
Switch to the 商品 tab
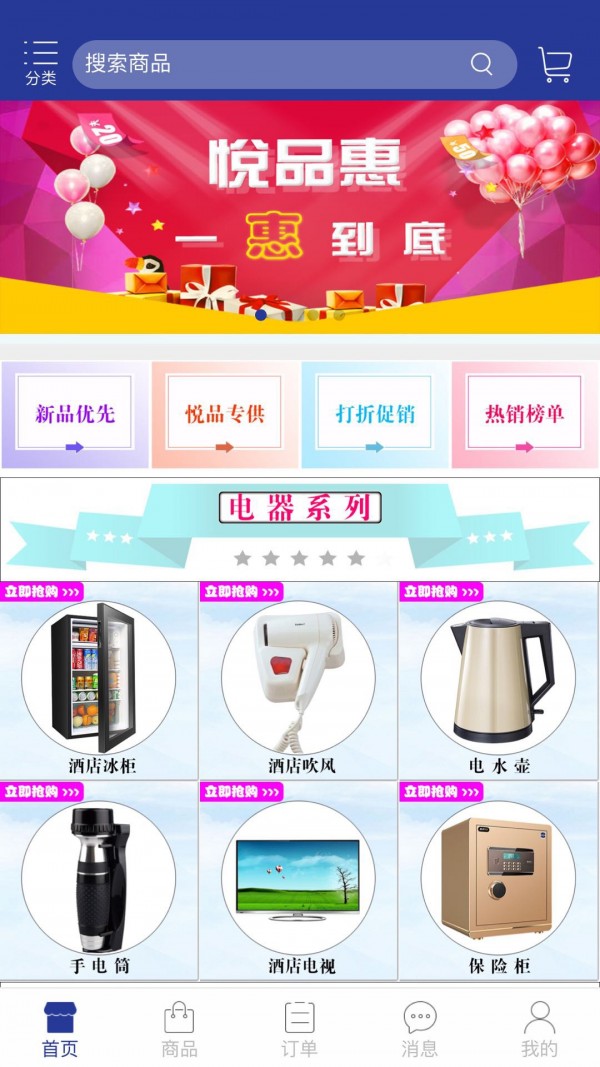coord(179,1029)
